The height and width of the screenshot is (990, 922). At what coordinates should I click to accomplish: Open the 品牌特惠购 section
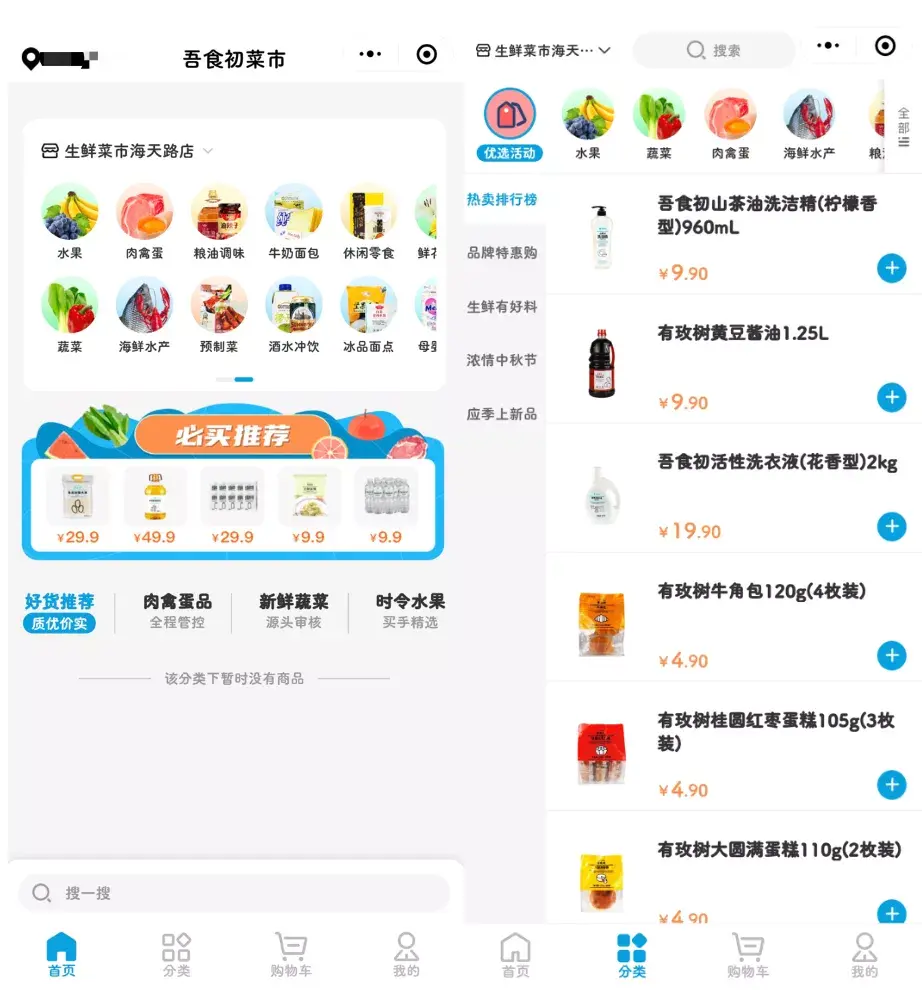502,253
